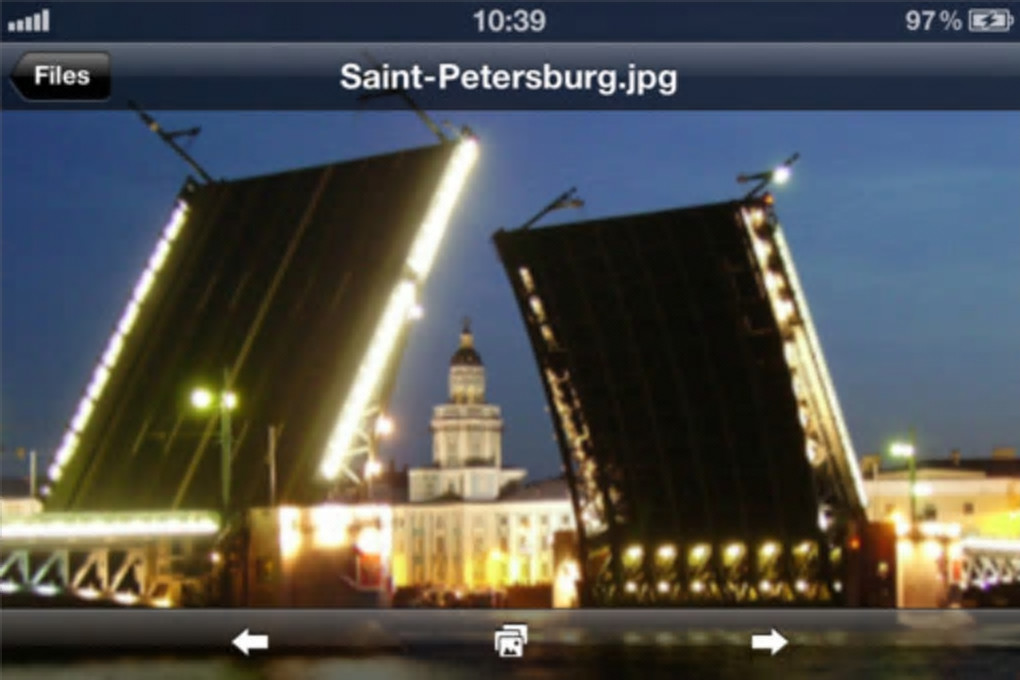This screenshot has height=680, width=1020.
Task: Advance to the next image
Action: [769, 642]
